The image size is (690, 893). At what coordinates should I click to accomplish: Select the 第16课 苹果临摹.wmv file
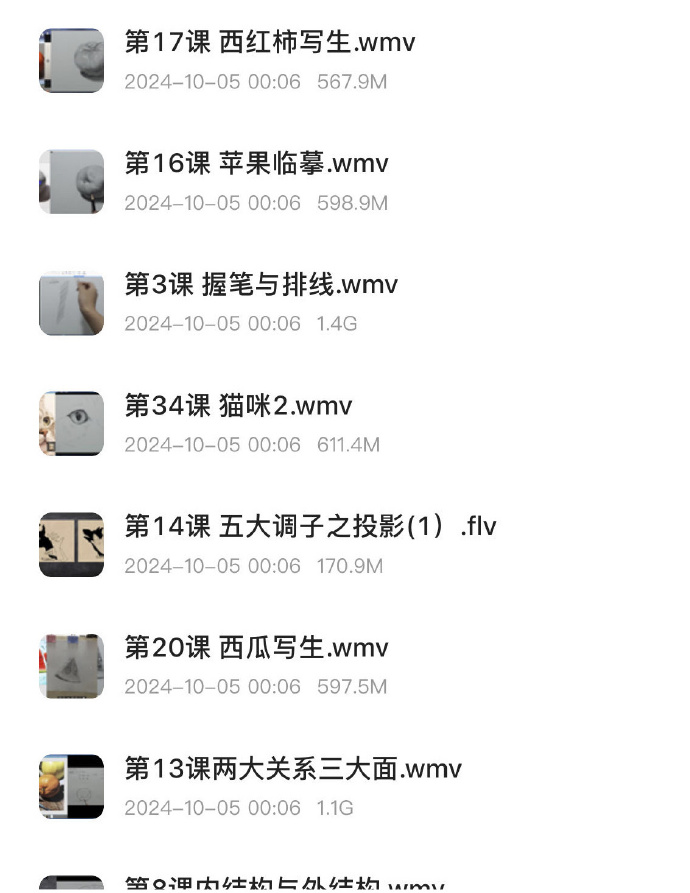coord(256,164)
